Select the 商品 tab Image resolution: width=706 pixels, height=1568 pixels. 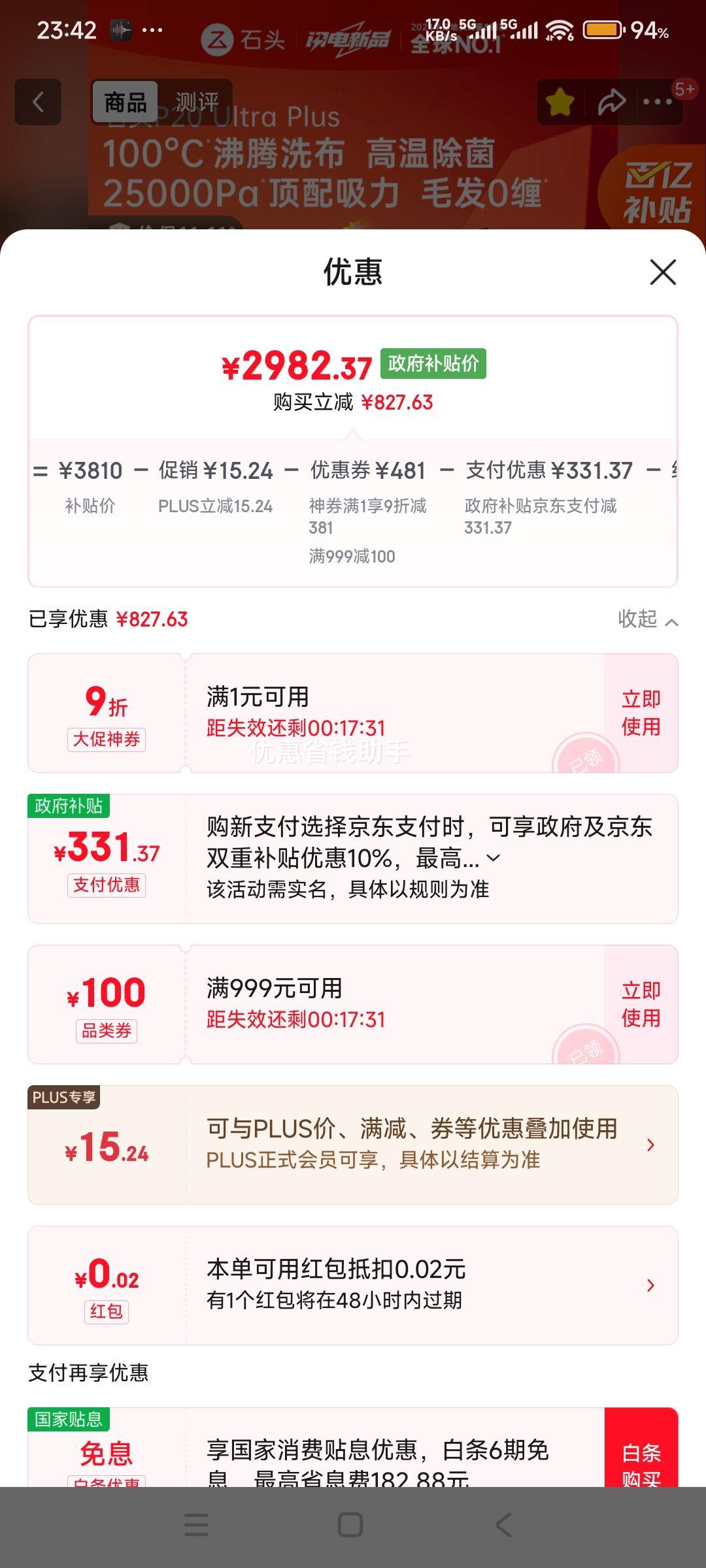(x=125, y=102)
